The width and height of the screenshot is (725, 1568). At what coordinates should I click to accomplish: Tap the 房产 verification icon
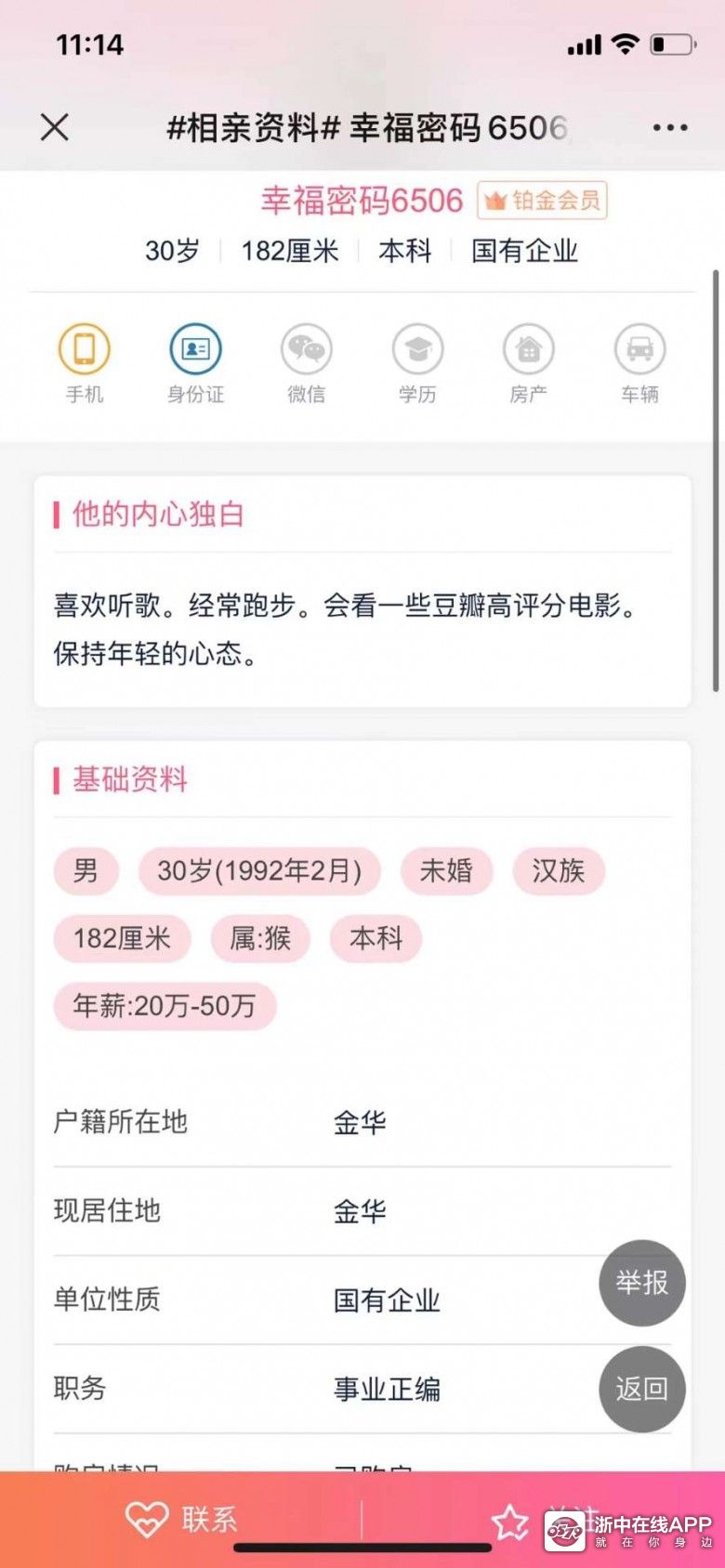pyautogui.click(x=529, y=348)
